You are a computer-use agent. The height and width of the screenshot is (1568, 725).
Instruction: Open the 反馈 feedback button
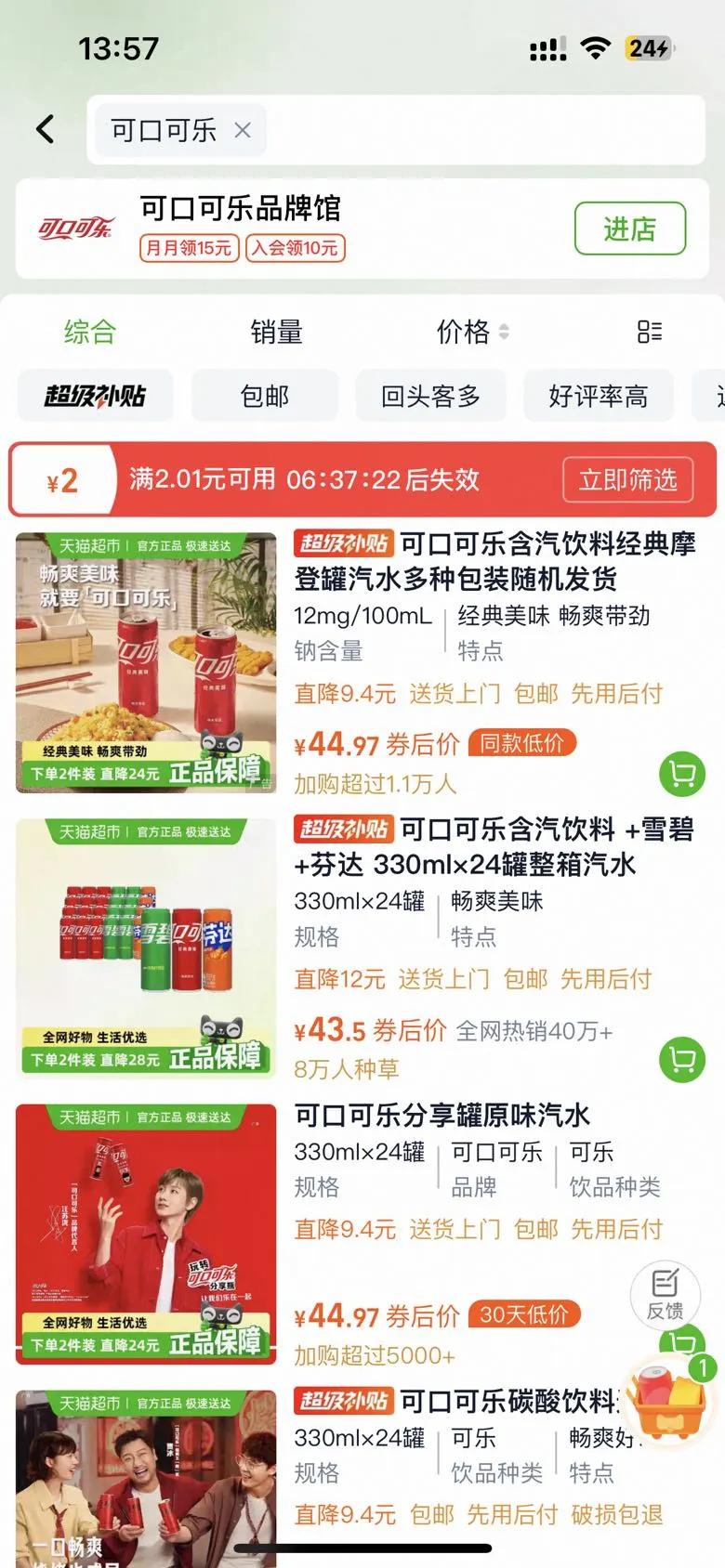point(665,1293)
